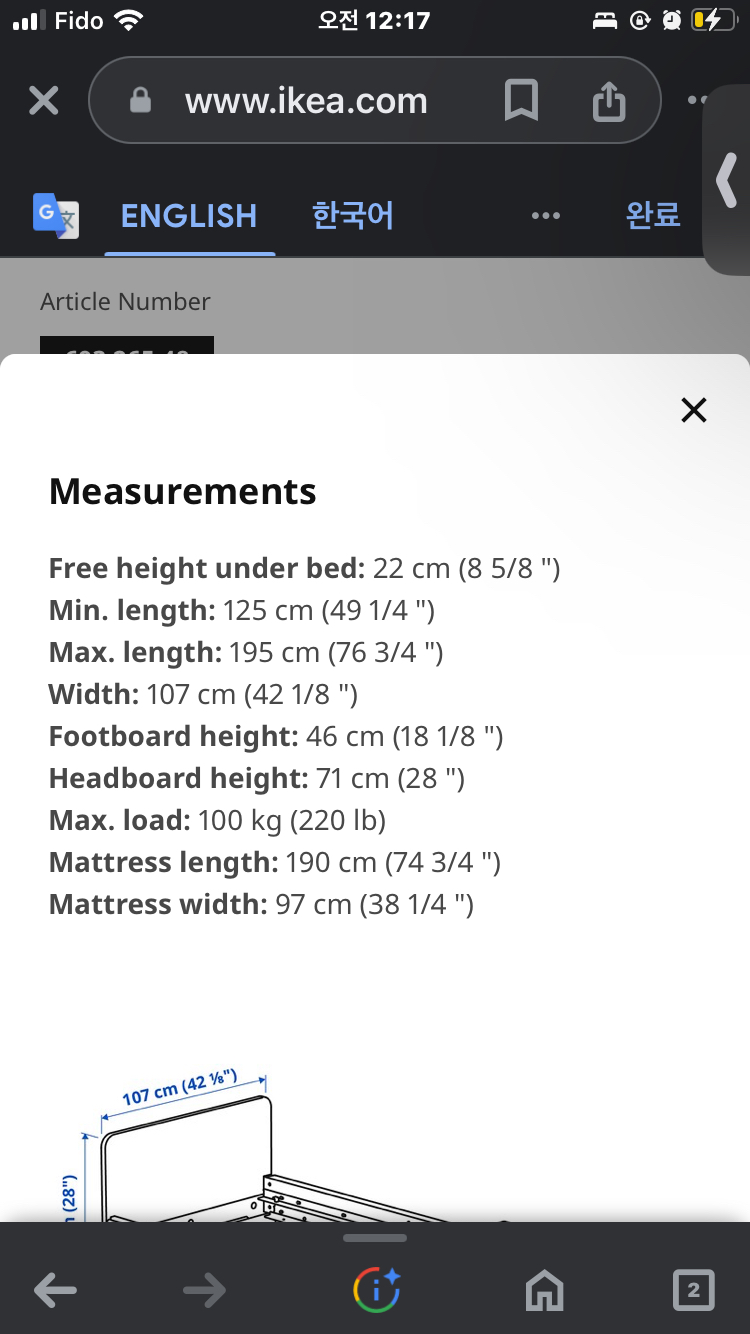The width and height of the screenshot is (750, 1334).
Task: Go back to the previous page
Action: pos(55,1290)
